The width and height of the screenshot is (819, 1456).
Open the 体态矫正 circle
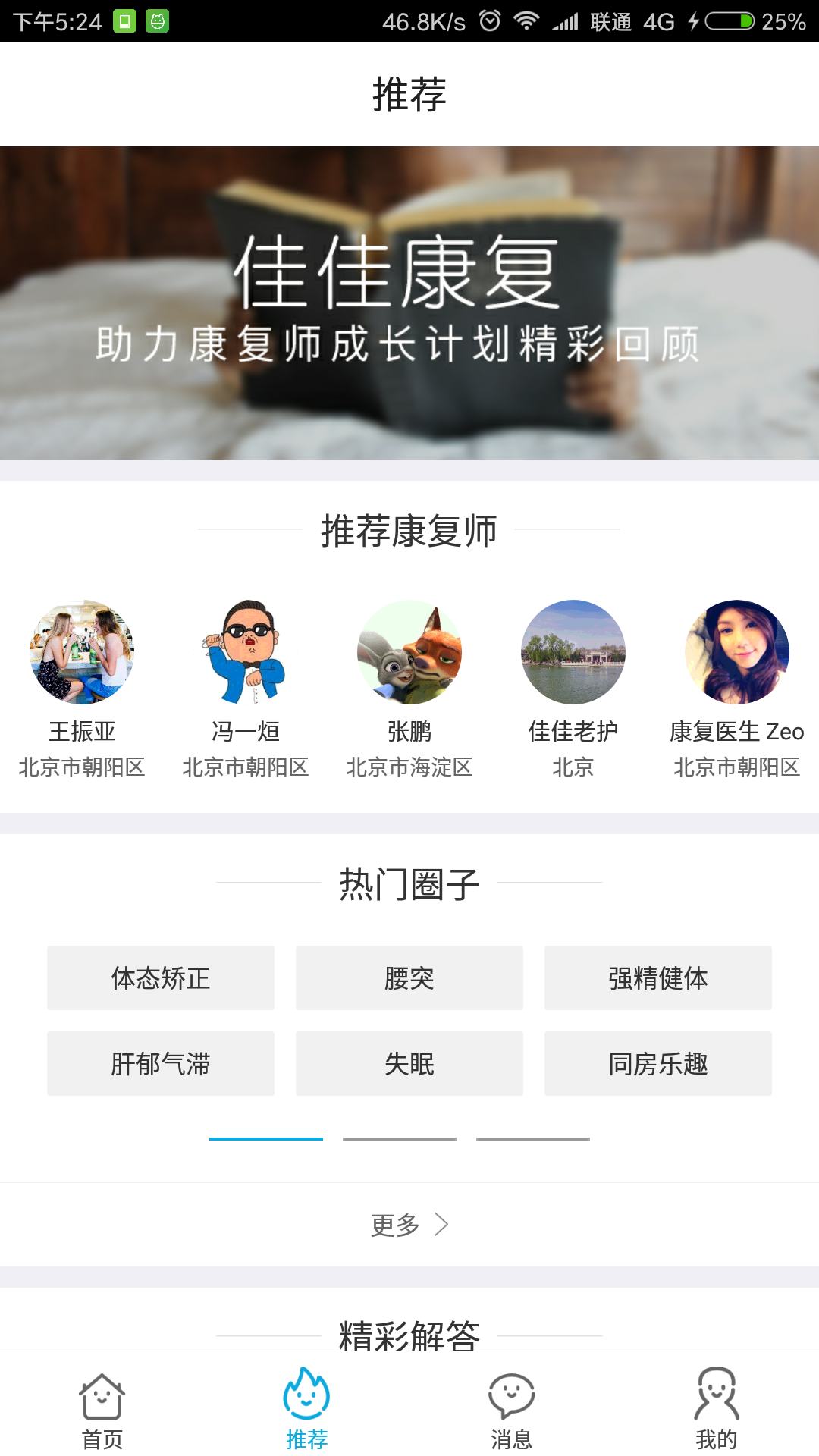(x=161, y=977)
